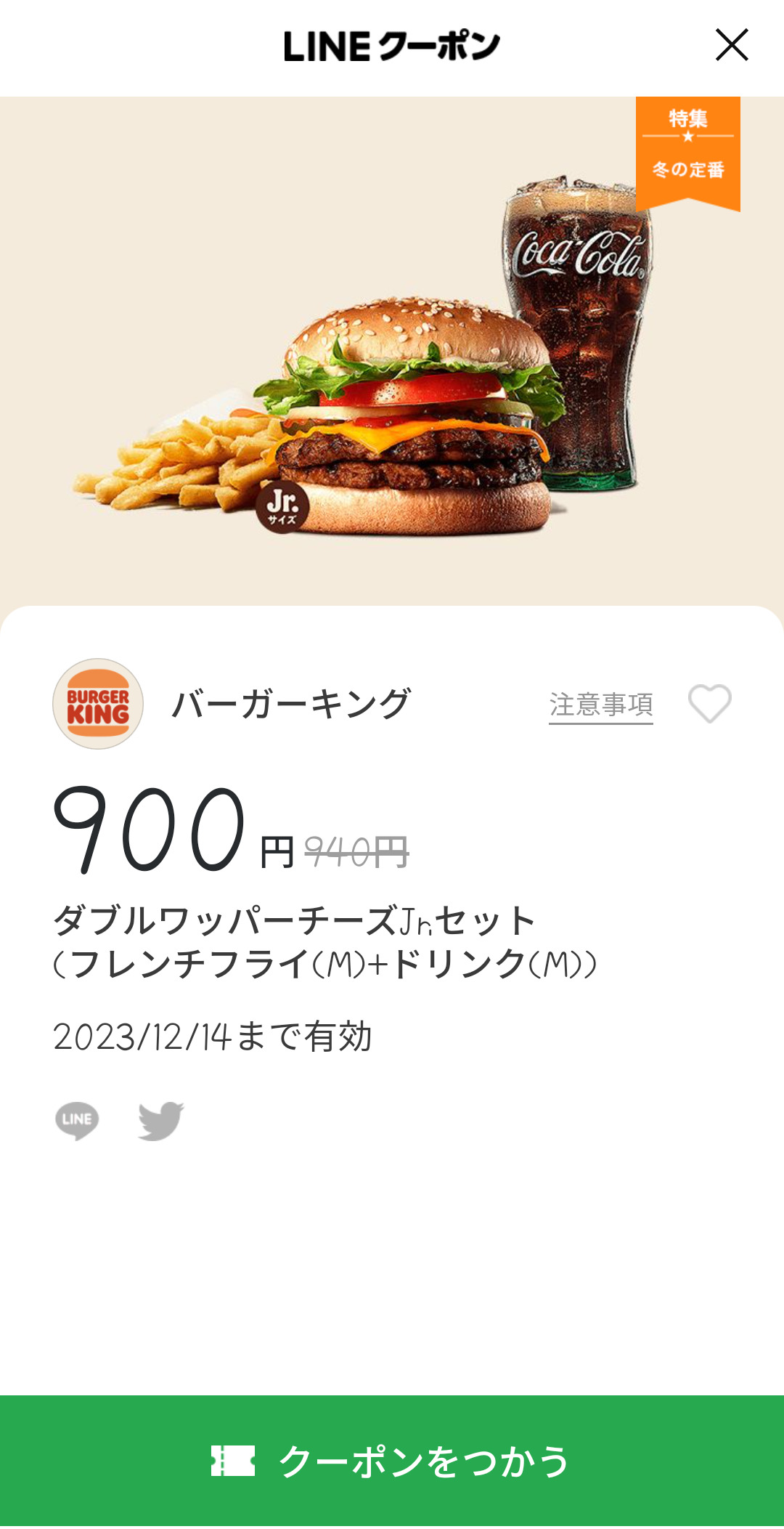Viewport: 784px width, 1529px height.
Task: Open the 注意事項 notes link
Action: (x=600, y=705)
